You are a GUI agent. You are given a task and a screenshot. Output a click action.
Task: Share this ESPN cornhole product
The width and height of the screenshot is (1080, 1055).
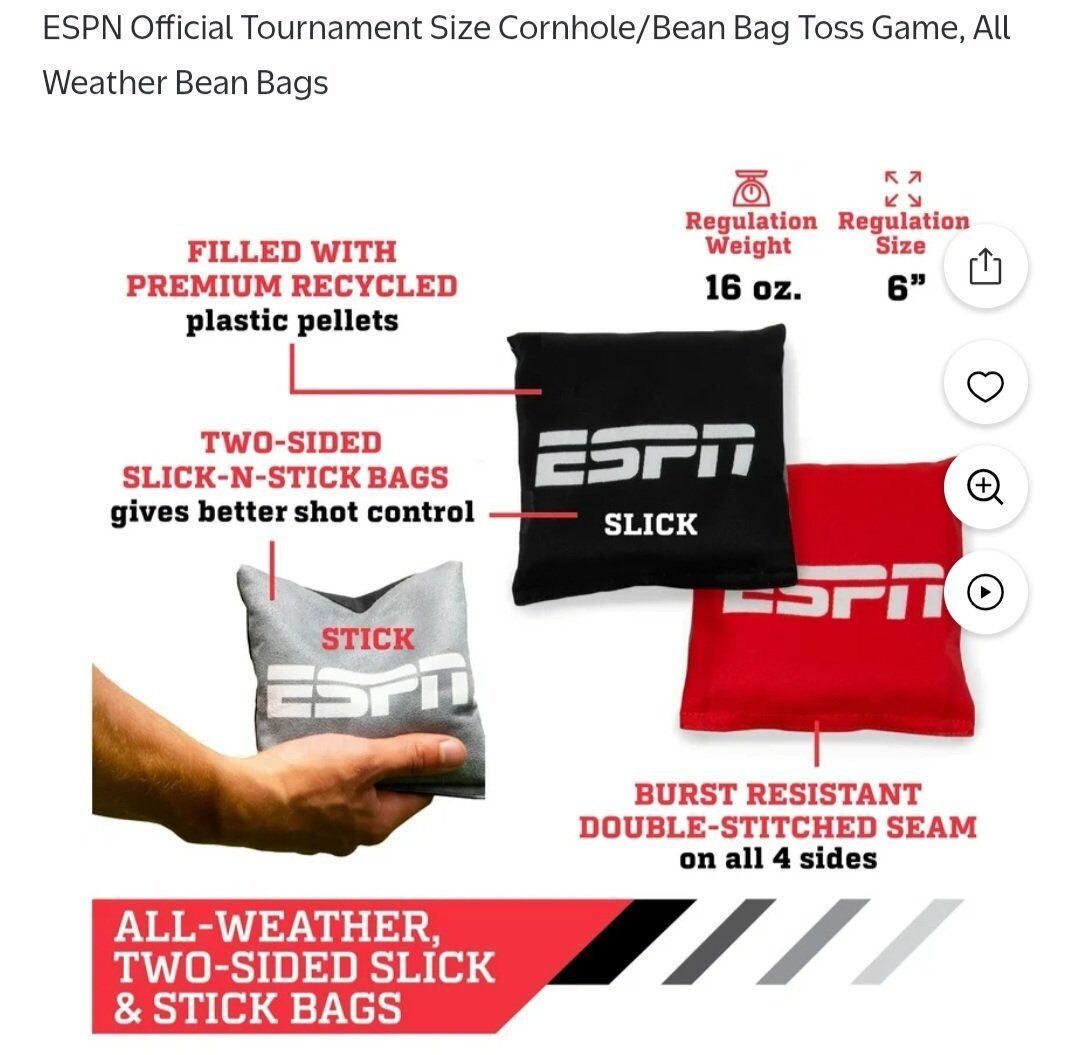[985, 267]
